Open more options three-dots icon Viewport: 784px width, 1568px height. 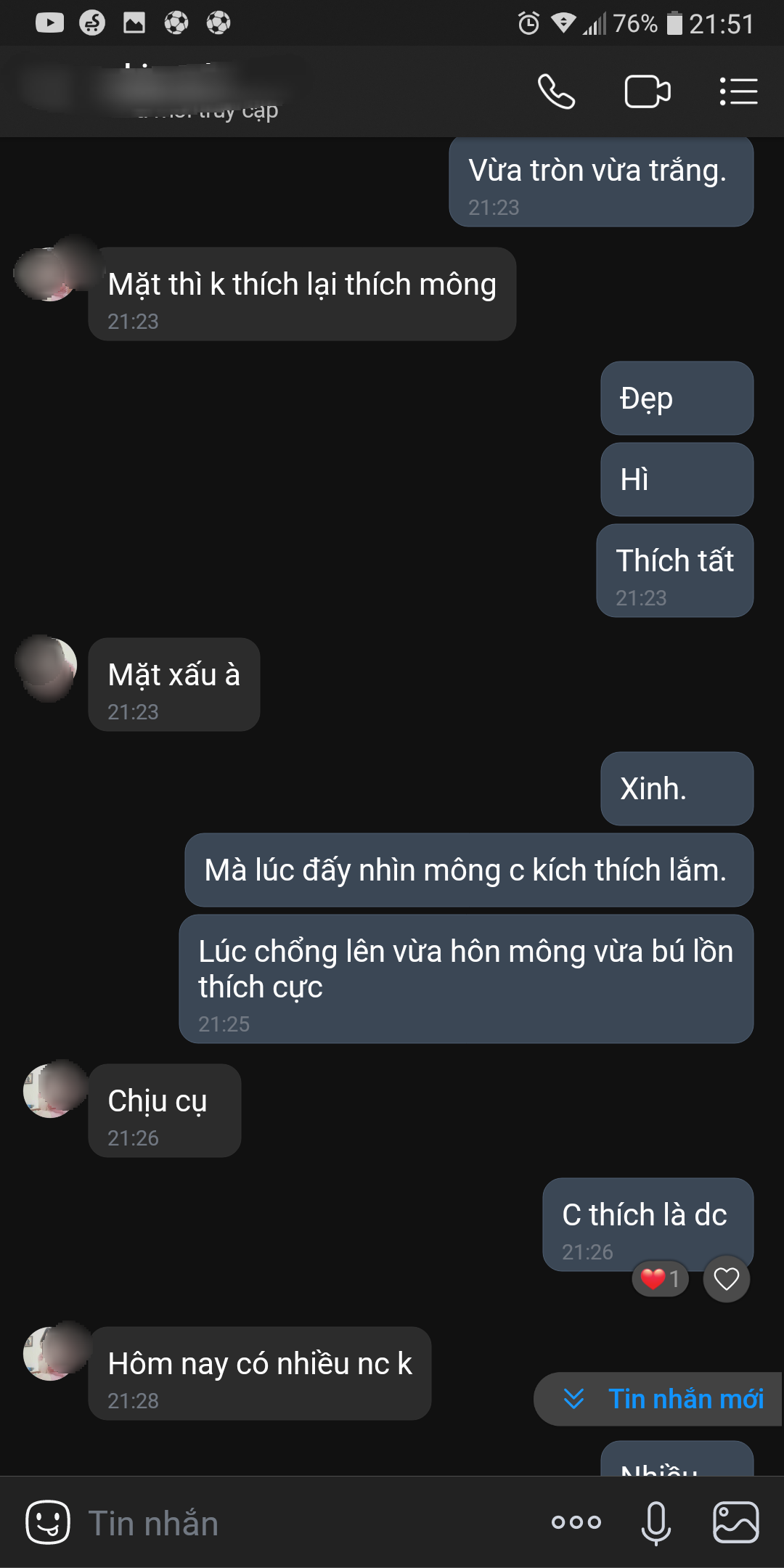(576, 1522)
